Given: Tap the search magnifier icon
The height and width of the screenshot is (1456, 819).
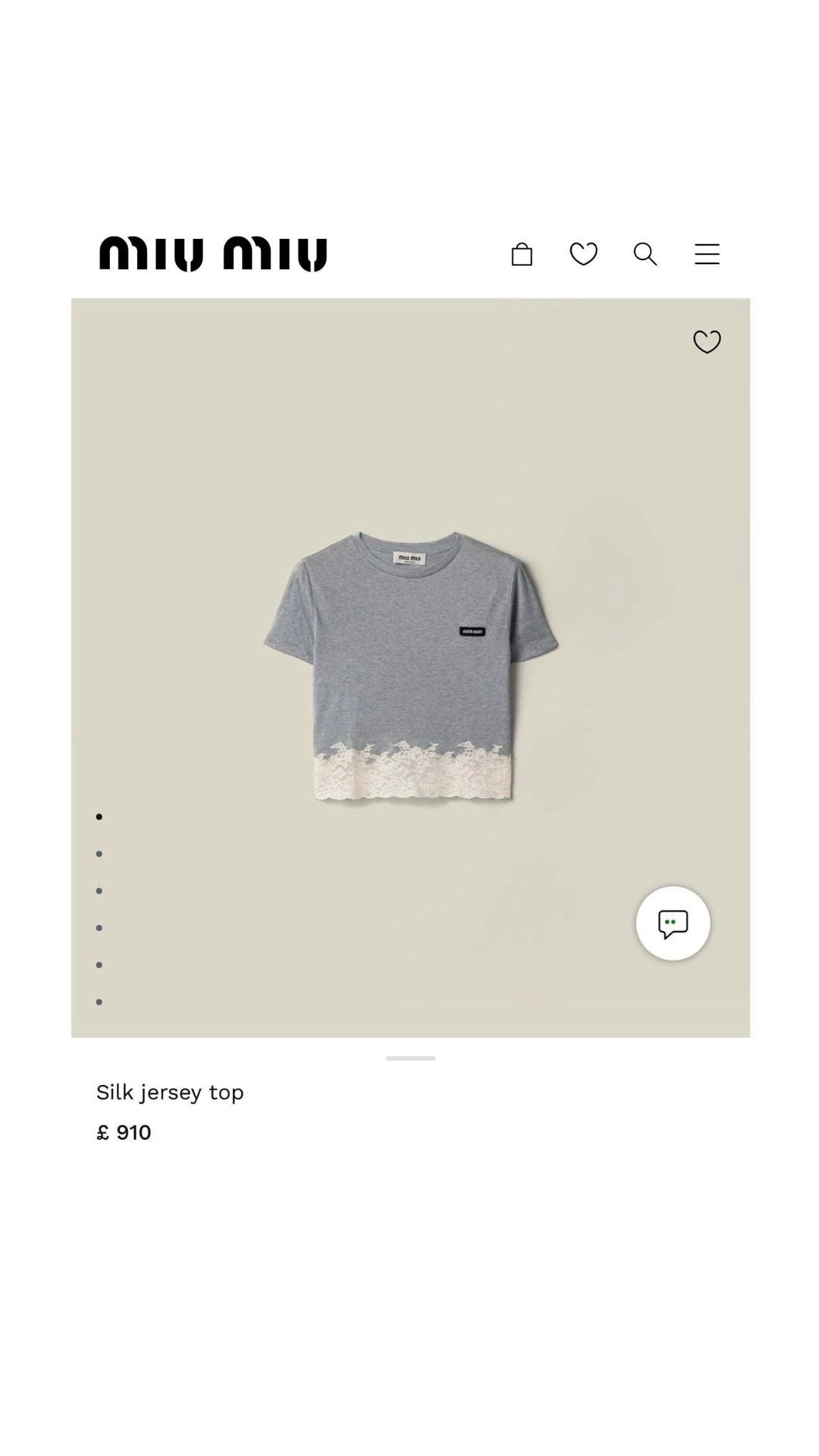Looking at the screenshot, I should click(x=645, y=254).
